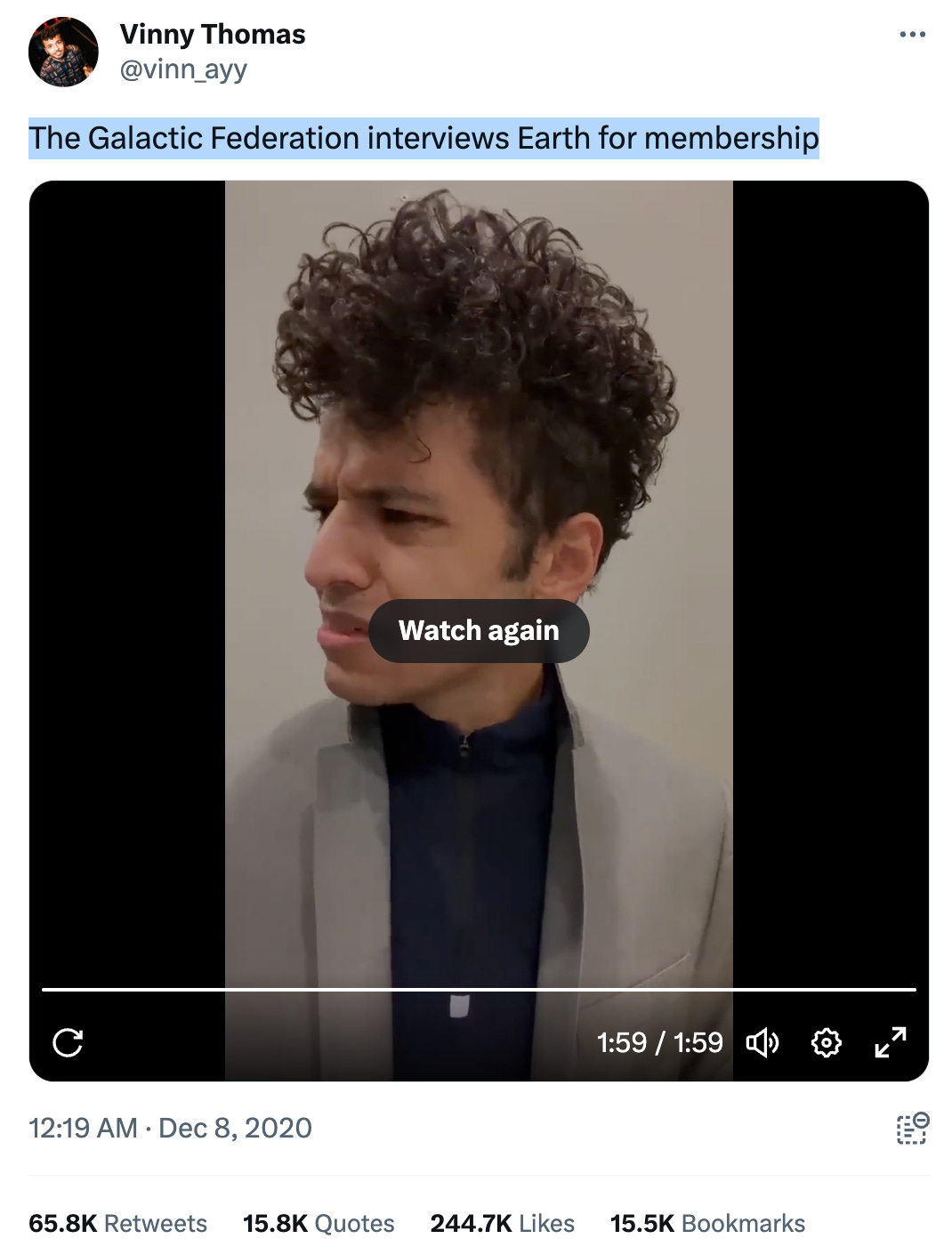This screenshot has width=952, height=1255.
Task: Open the 12:19 AM Dec 8, 2020 timestamp
Action: [170, 1129]
